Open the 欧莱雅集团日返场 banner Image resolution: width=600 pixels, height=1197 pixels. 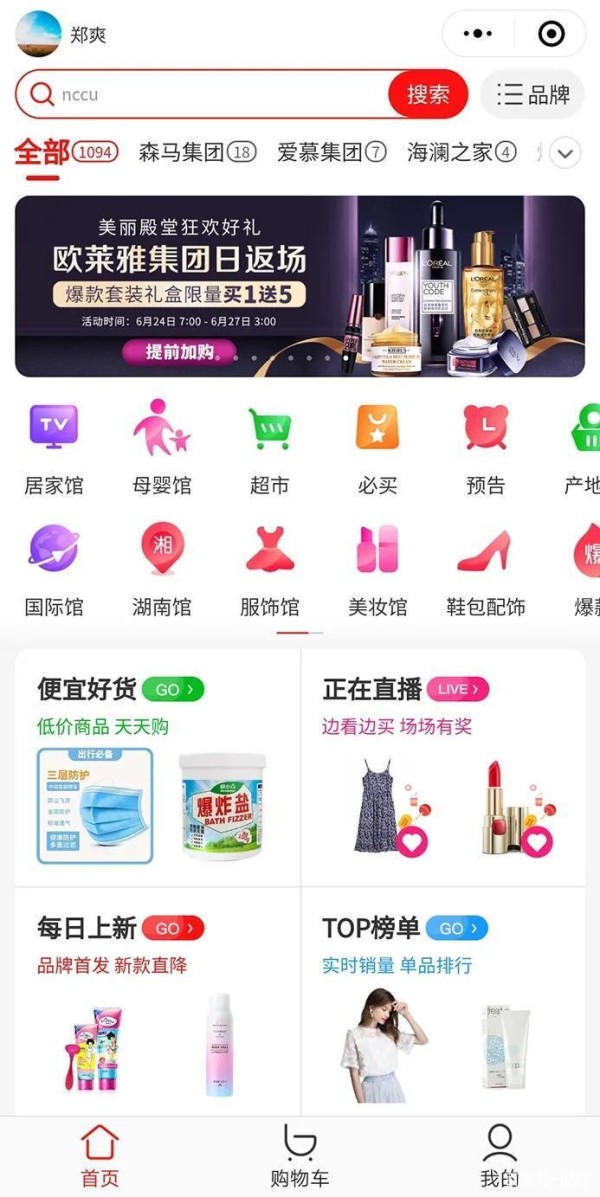(x=300, y=286)
